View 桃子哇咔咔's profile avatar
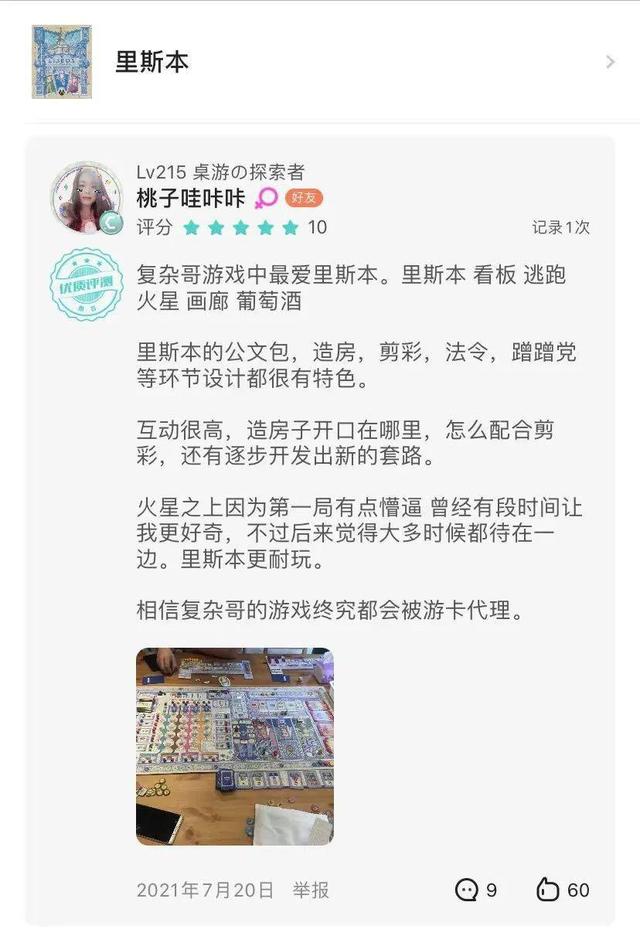 86,197
